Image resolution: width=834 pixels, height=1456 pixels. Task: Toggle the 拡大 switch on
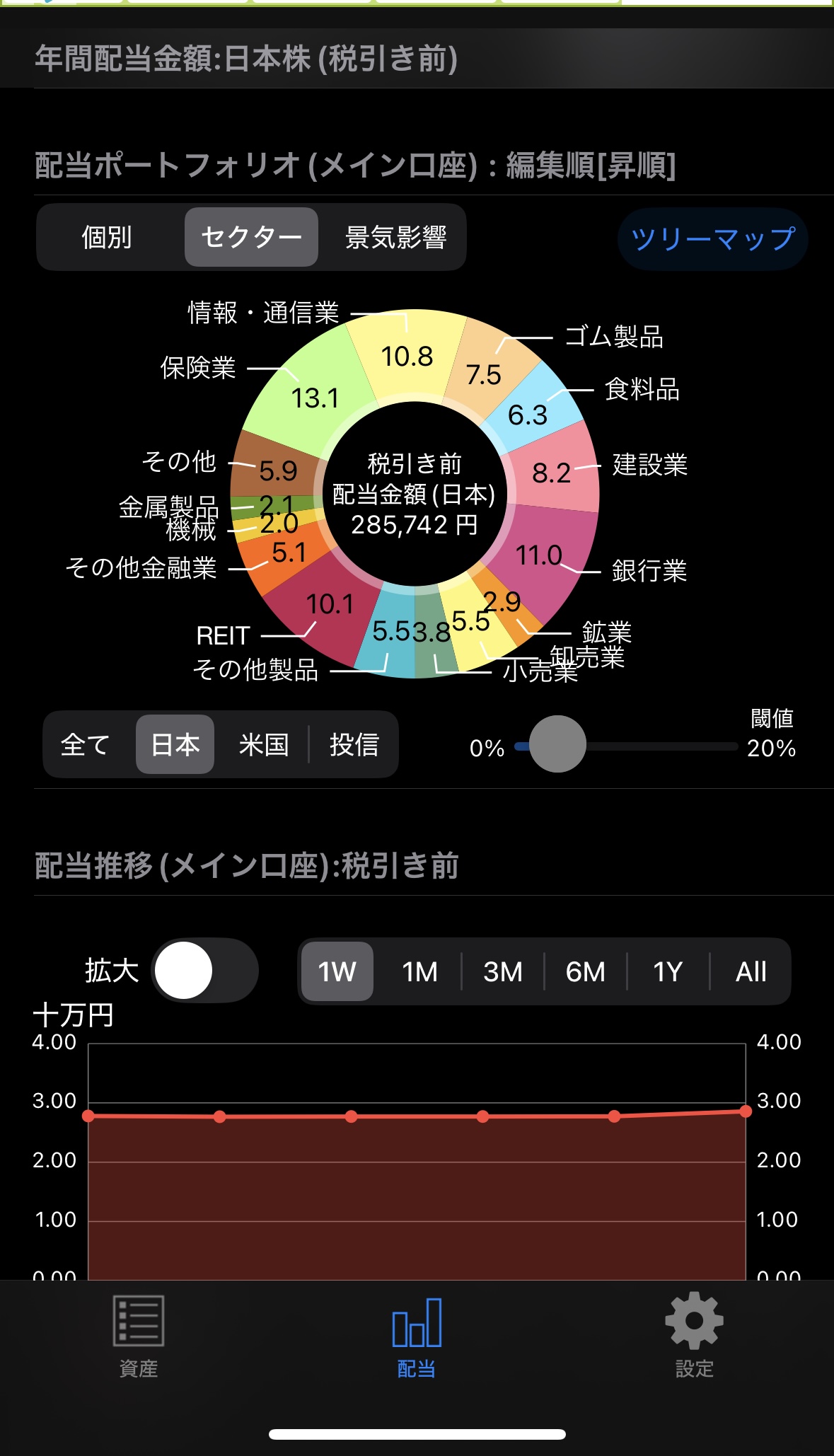coord(205,971)
